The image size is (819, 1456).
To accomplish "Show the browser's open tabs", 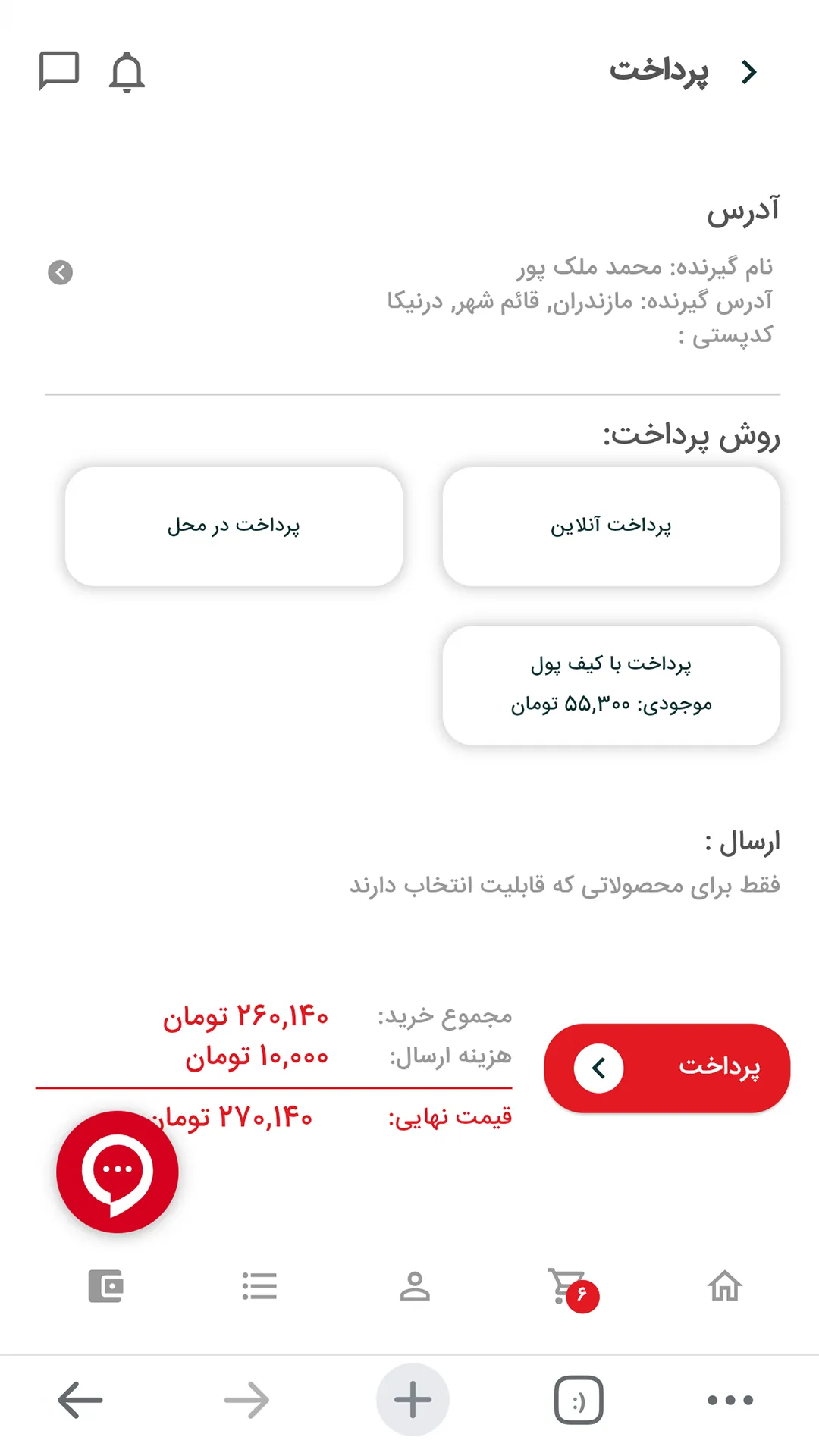I will 579,1400.
